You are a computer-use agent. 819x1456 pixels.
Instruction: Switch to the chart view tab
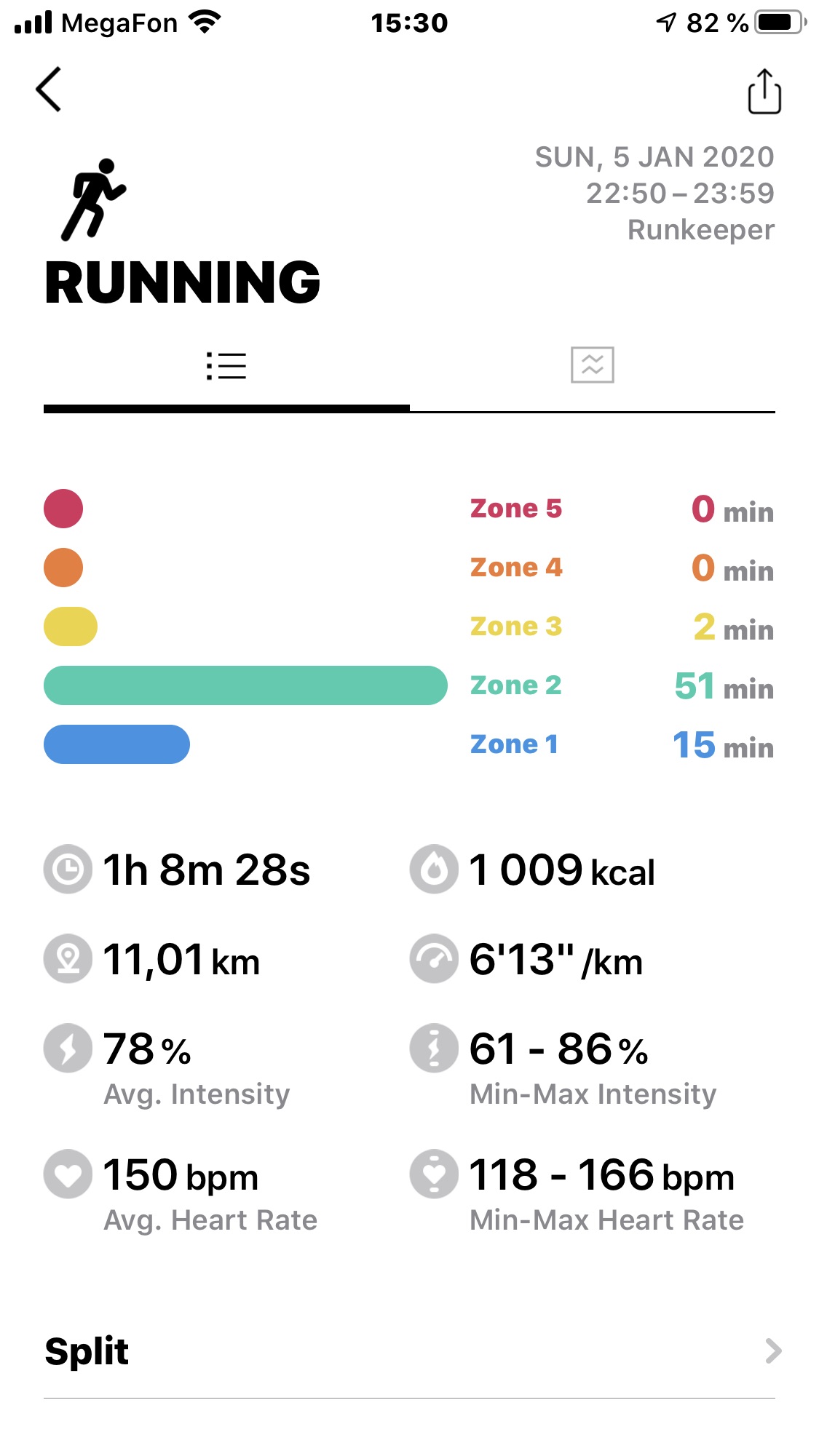pyautogui.click(x=592, y=365)
